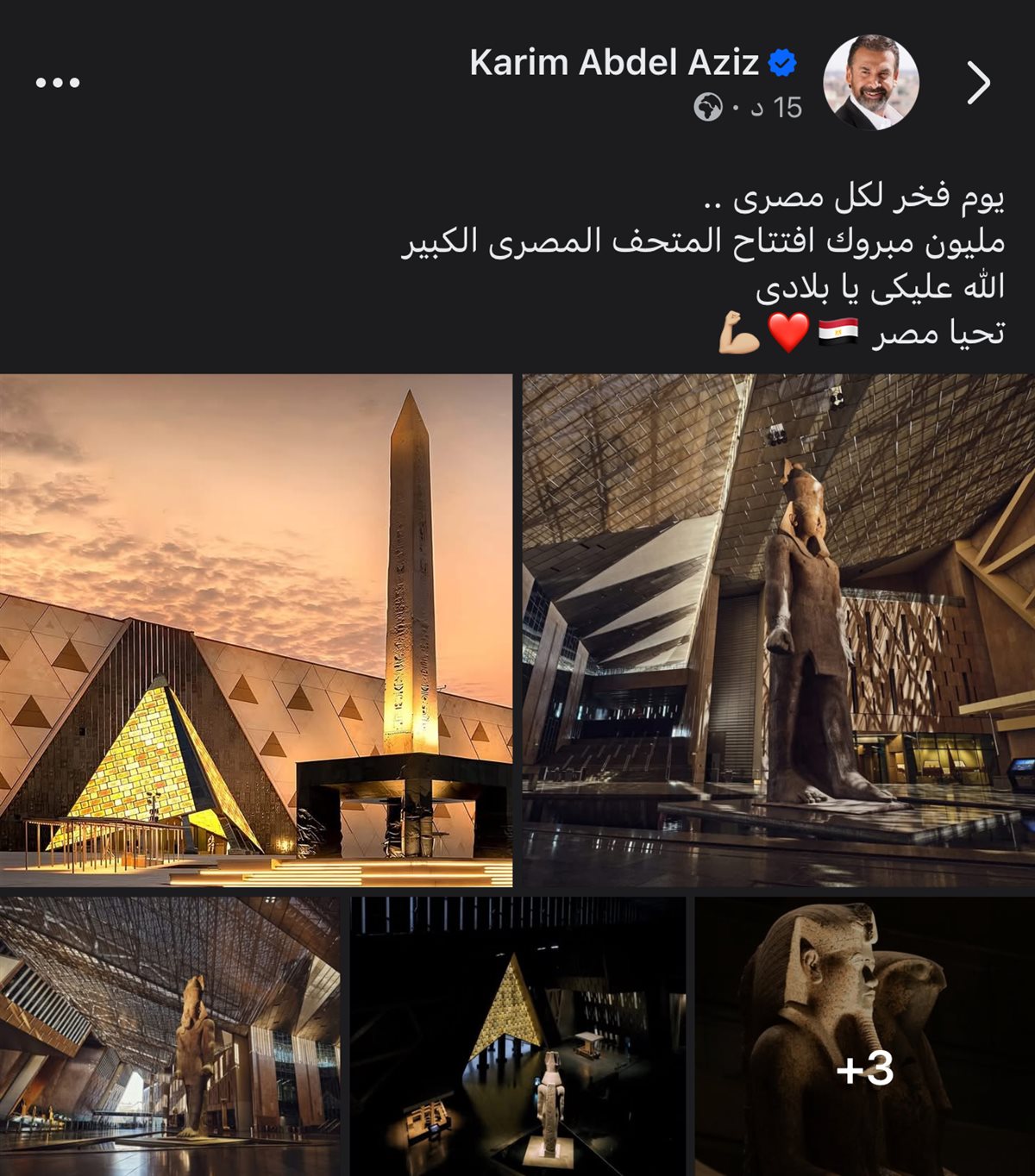Viewport: 1035px width, 1176px height.
Task: Go back using the chevron arrow
Action: 978,83
